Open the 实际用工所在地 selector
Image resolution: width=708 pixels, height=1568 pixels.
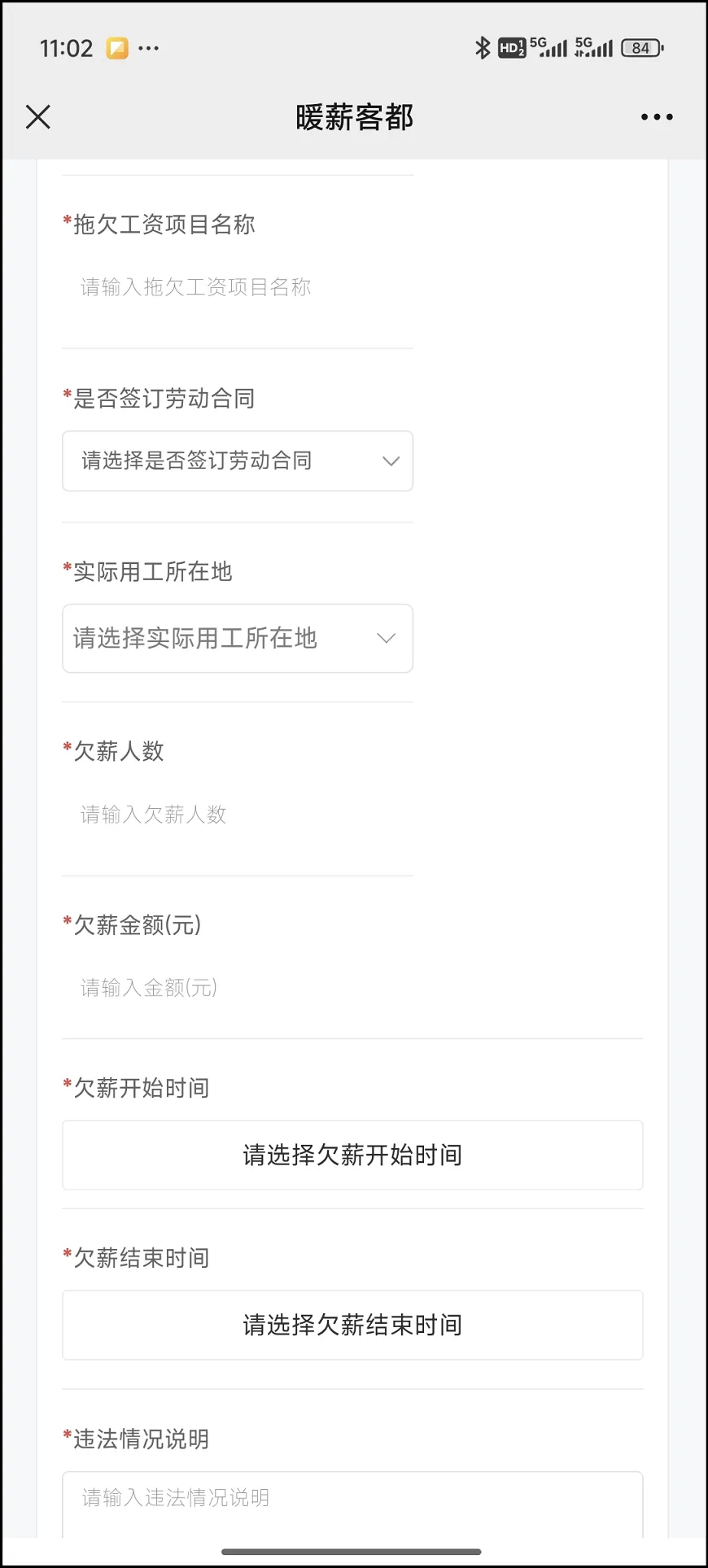coord(237,639)
